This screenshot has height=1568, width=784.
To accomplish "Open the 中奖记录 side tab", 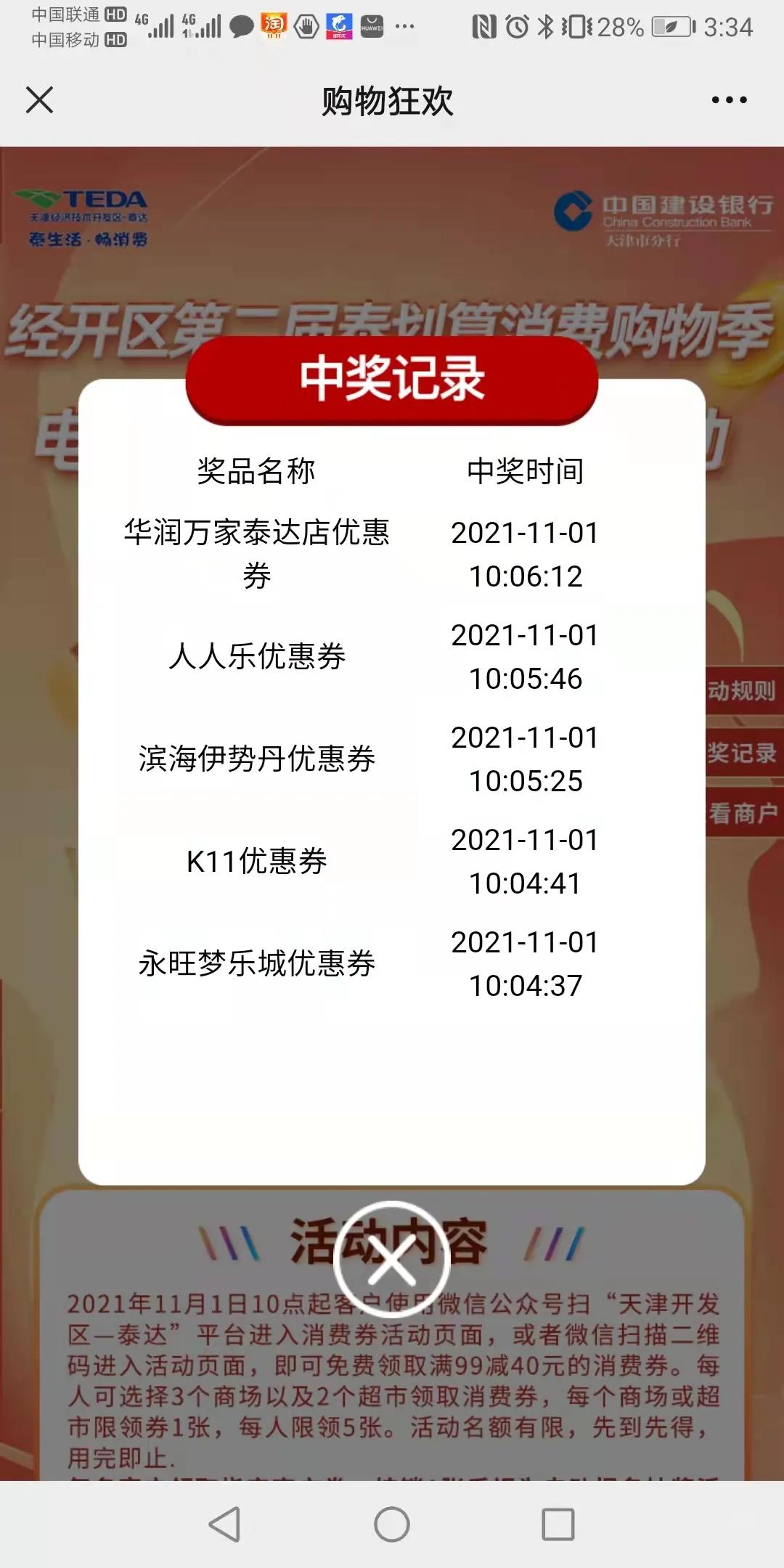I will coord(743,753).
